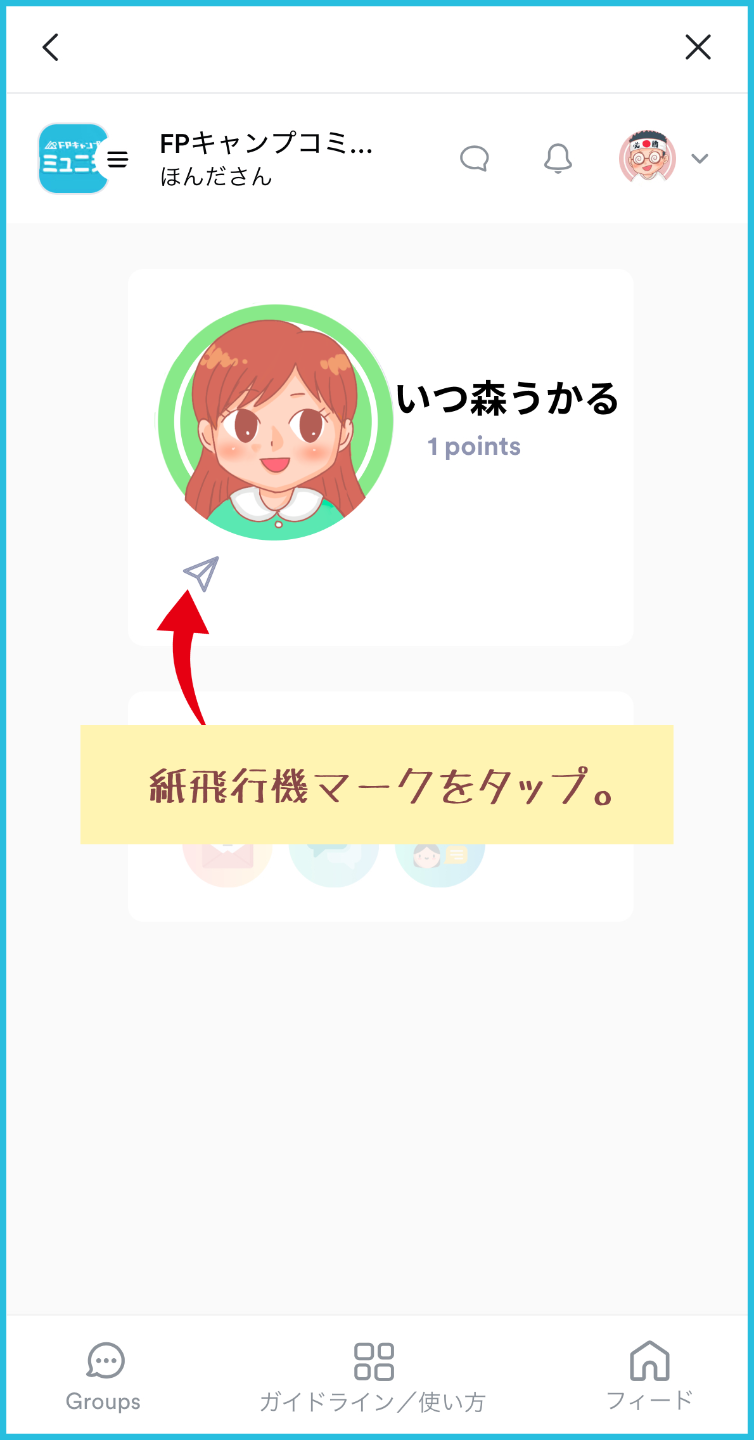754x1440 pixels.
Task: Tap the paper plane message icon
Action: point(200,574)
